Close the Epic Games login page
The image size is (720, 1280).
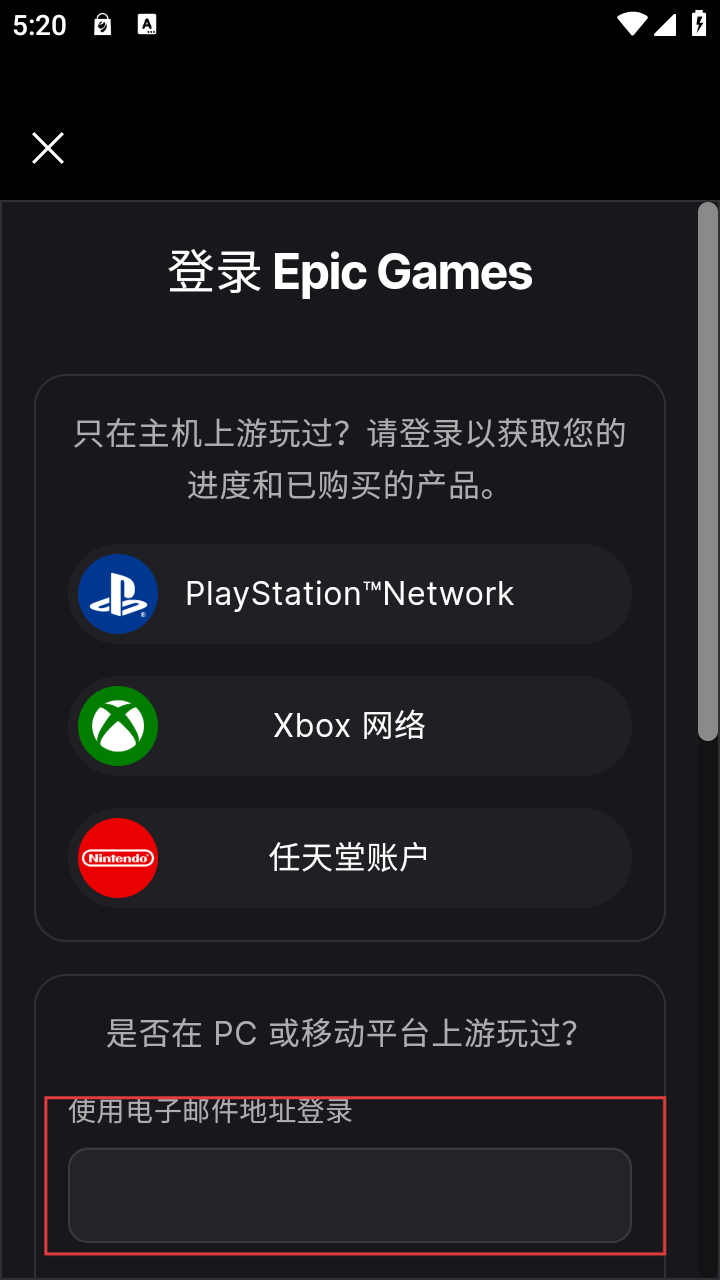(x=48, y=148)
